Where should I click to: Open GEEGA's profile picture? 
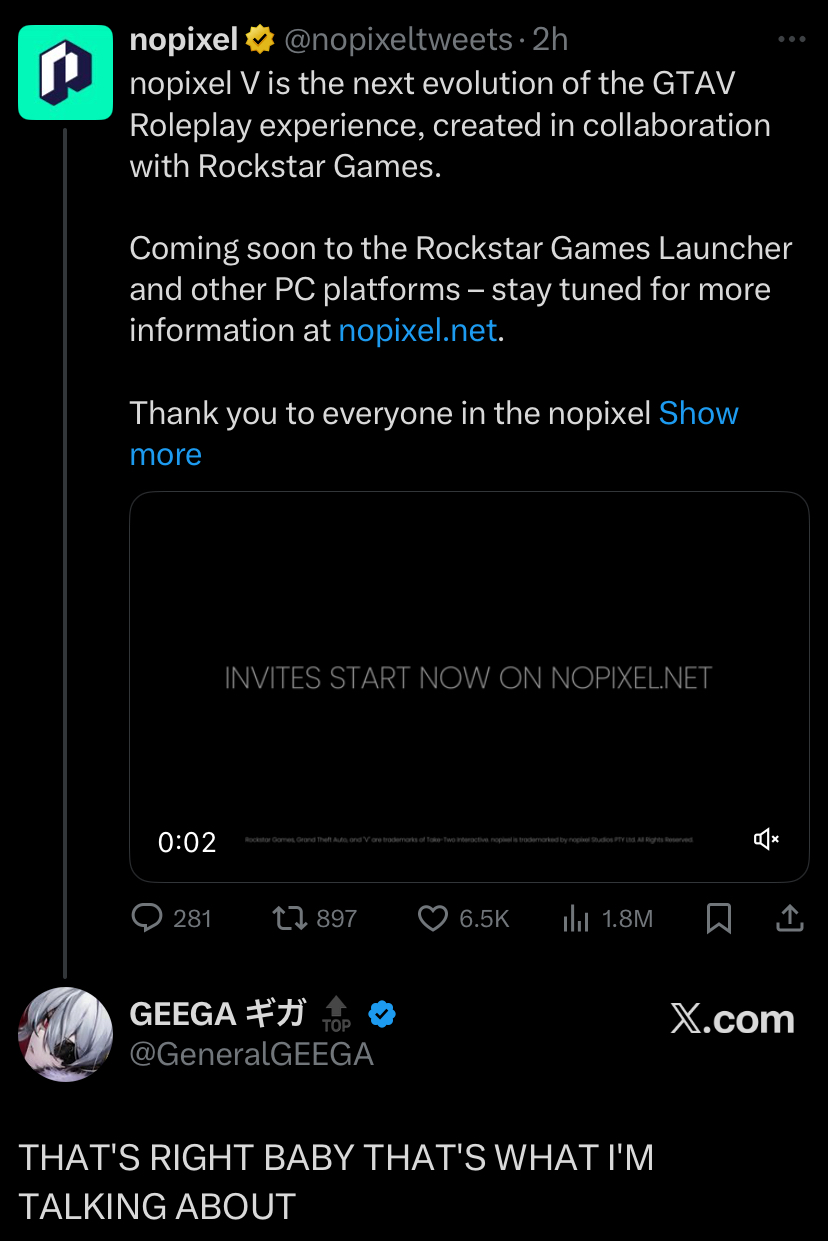65,1034
